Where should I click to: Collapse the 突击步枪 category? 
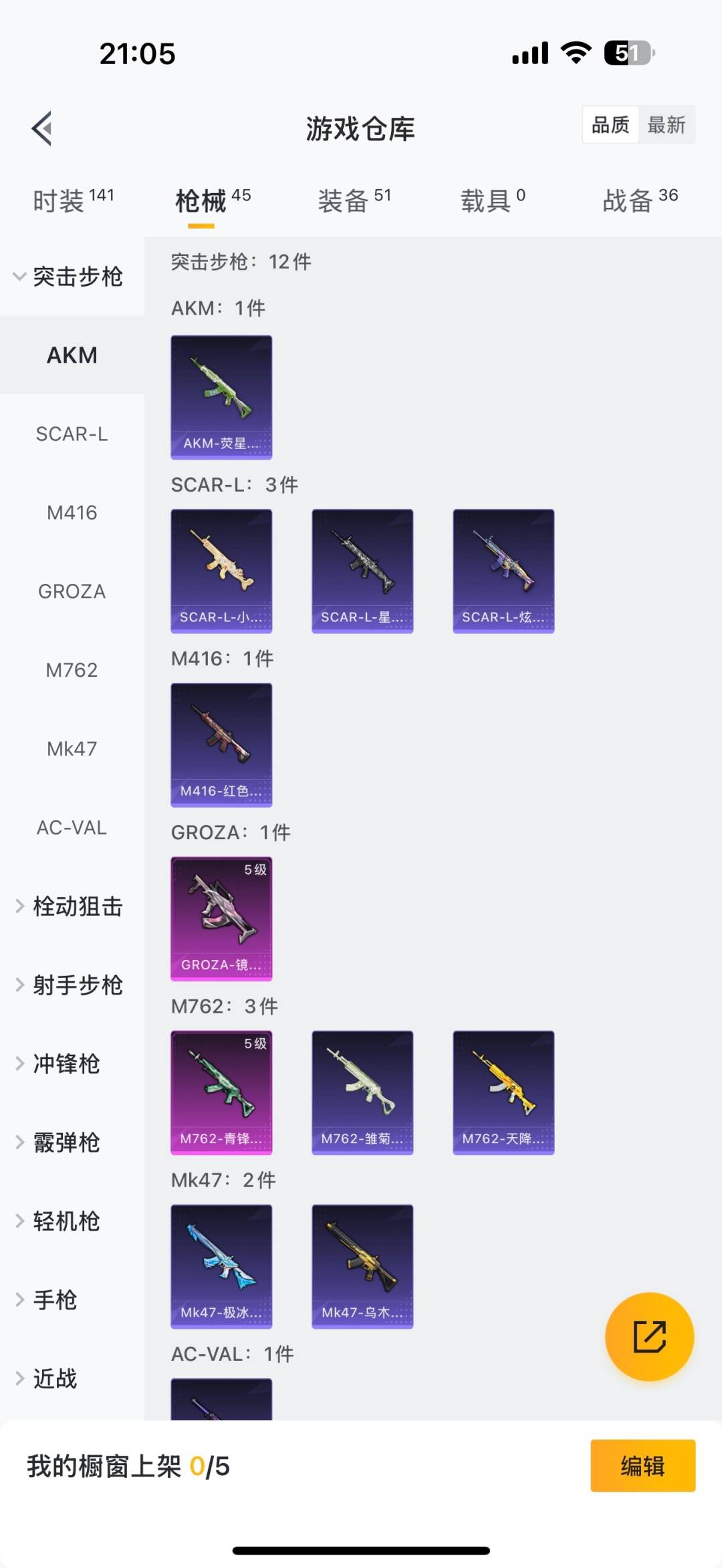tap(70, 277)
